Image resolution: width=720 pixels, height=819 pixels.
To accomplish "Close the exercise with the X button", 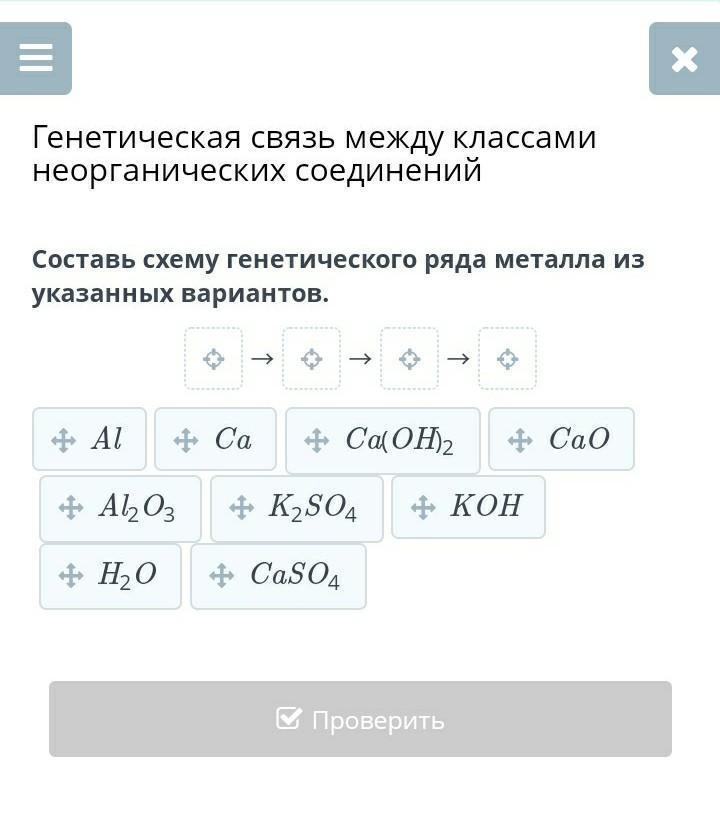I will tap(684, 59).
